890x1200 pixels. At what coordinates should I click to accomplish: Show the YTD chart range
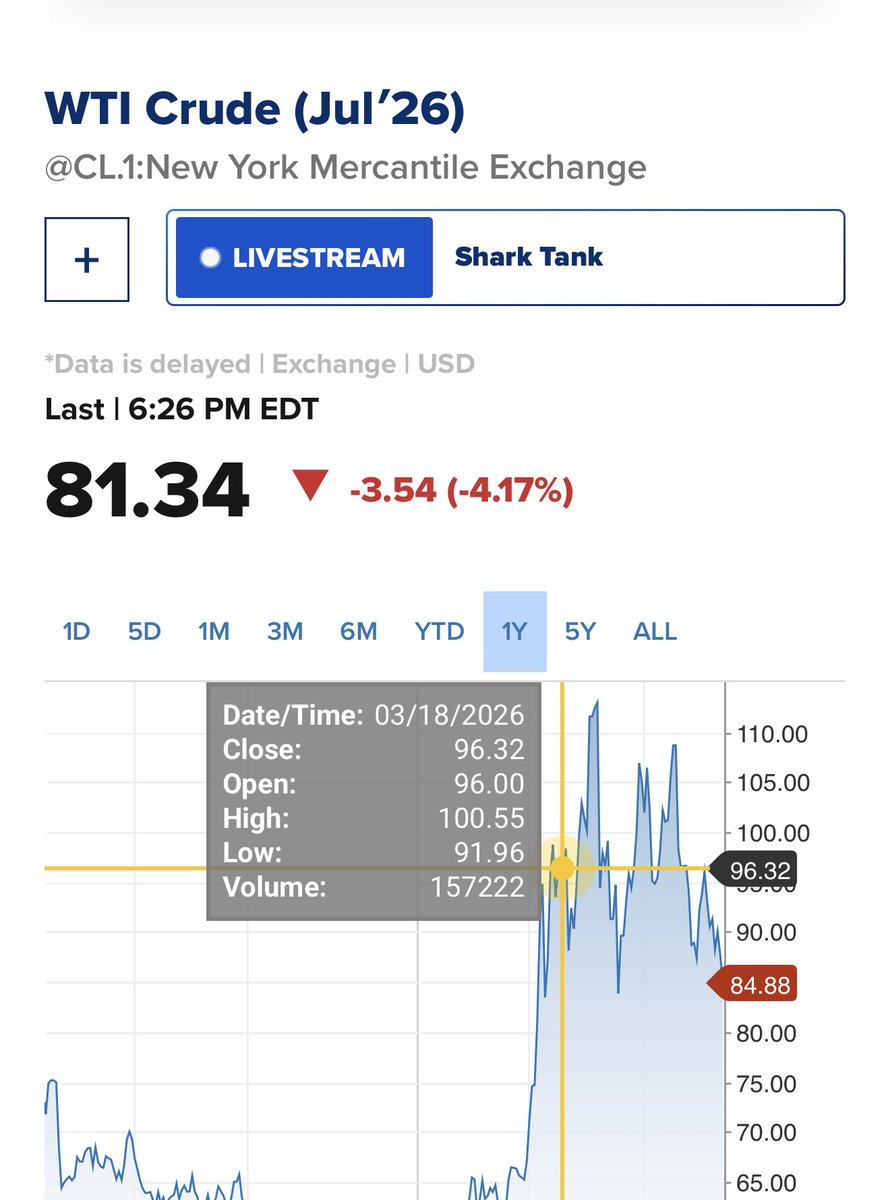440,632
